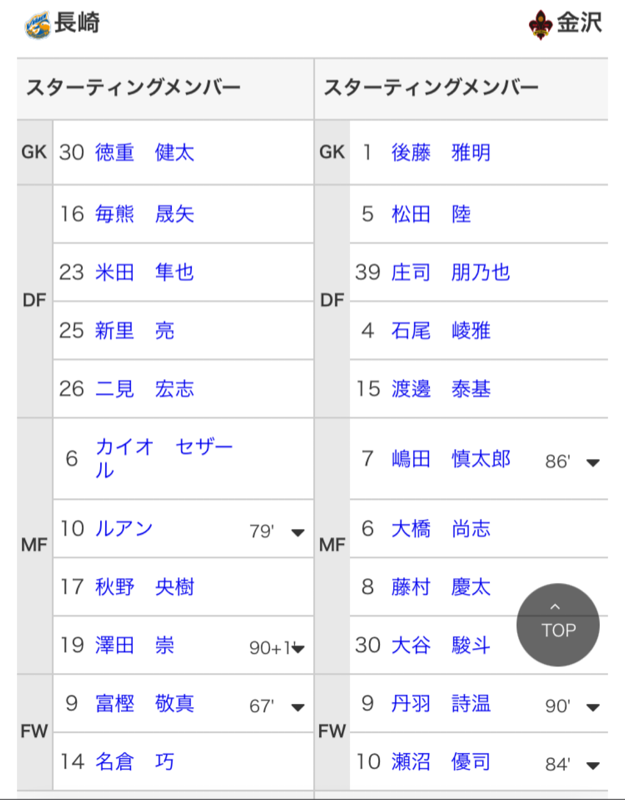The image size is (625, 800).
Task: Open player page for 二見 宏志
Action: coord(144,388)
